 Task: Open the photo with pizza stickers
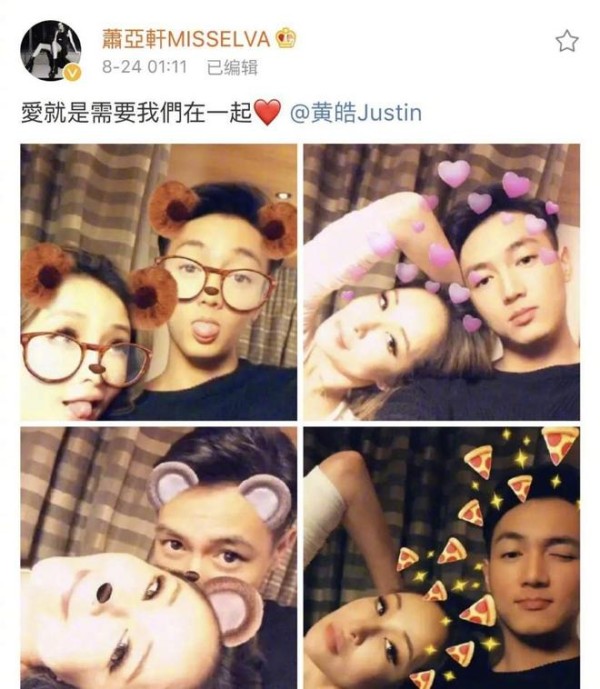441,558
